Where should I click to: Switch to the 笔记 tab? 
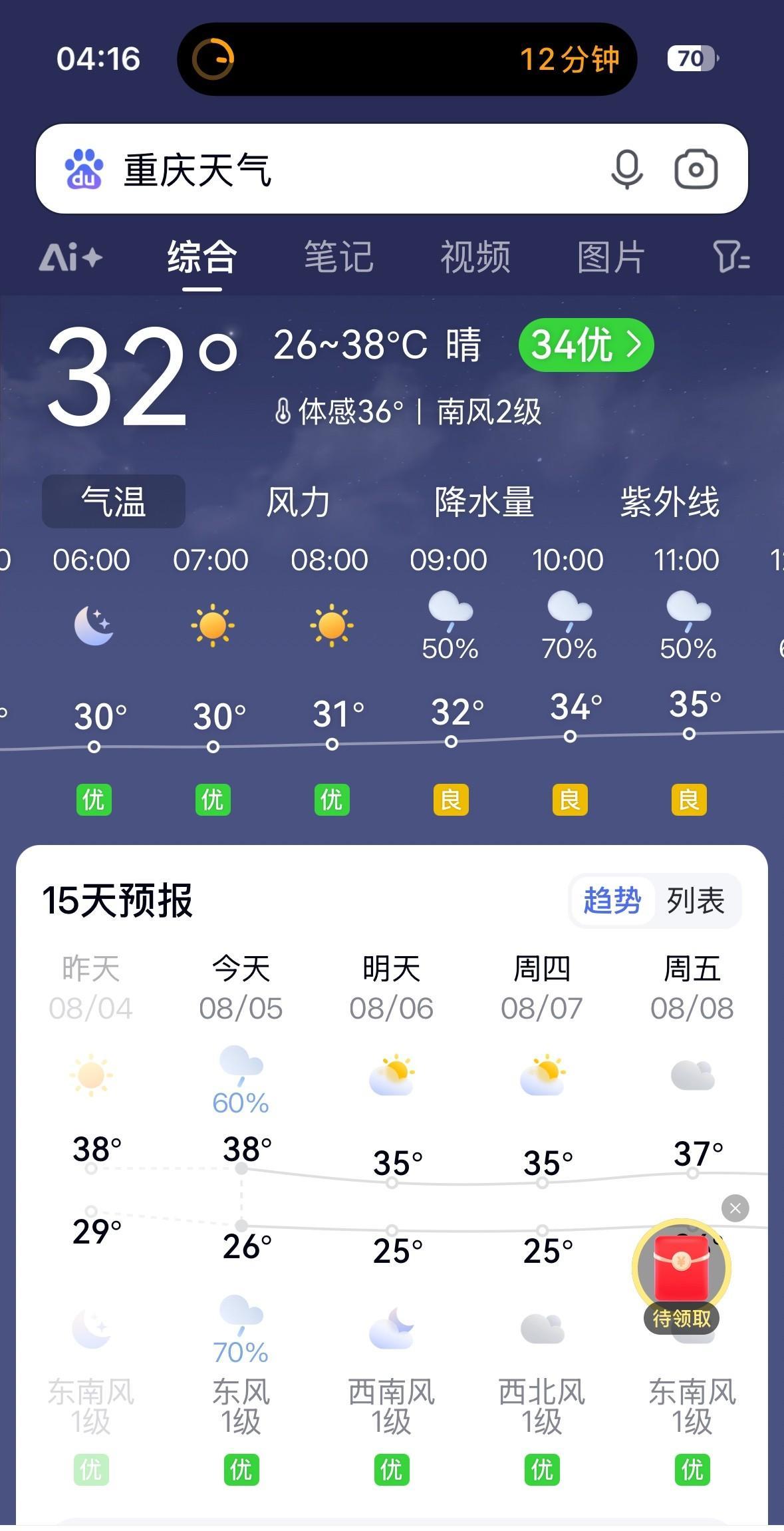click(338, 257)
